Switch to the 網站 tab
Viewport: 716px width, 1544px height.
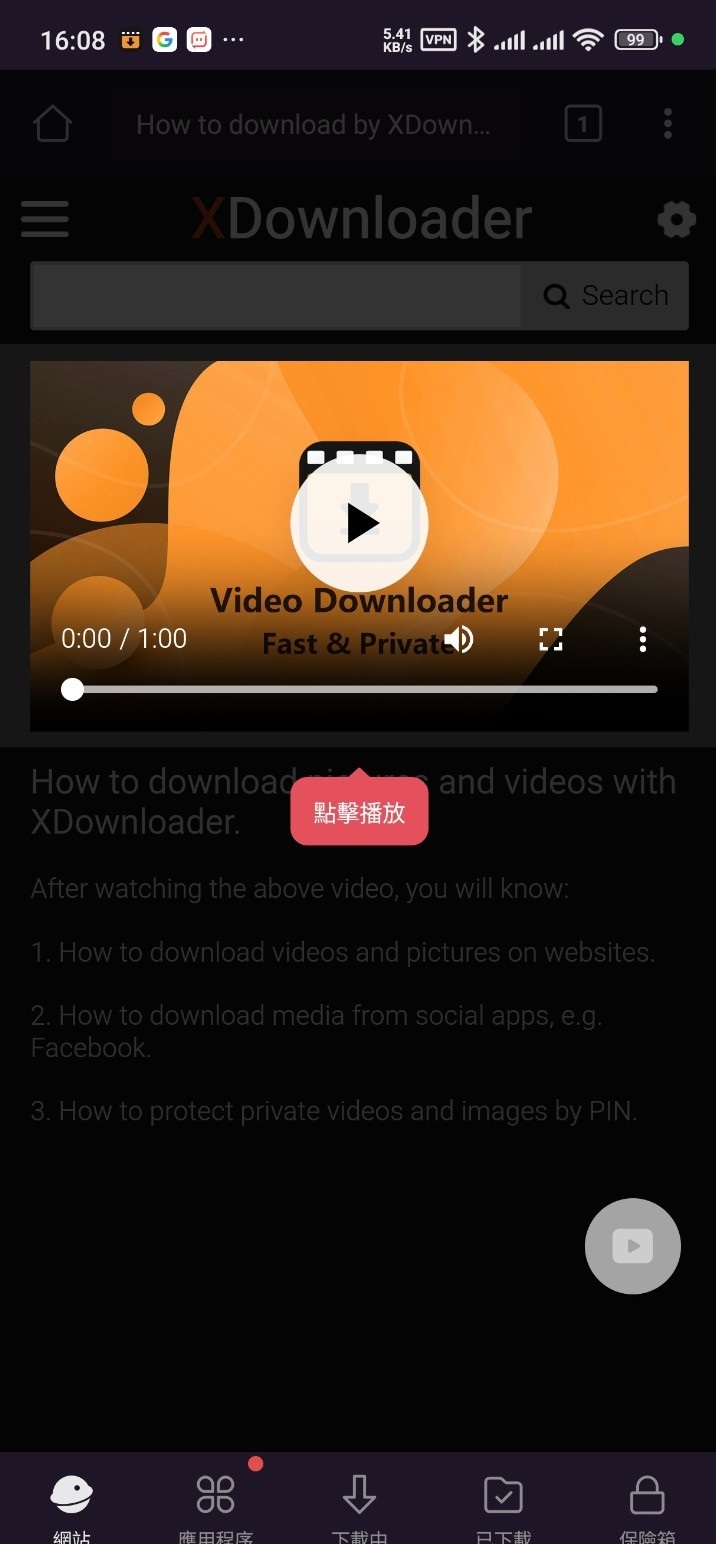coord(72,1506)
